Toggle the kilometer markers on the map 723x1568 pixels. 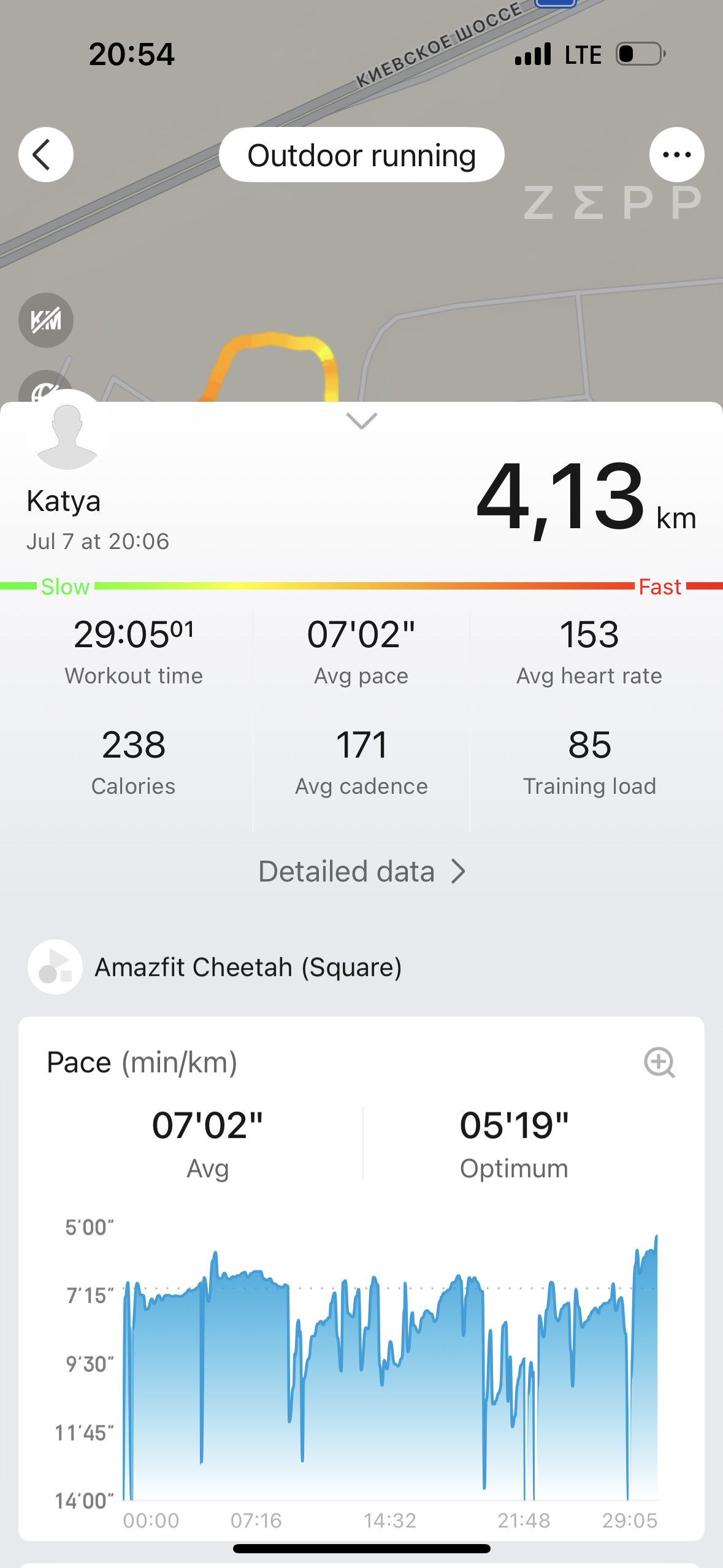(x=46, y=320)
